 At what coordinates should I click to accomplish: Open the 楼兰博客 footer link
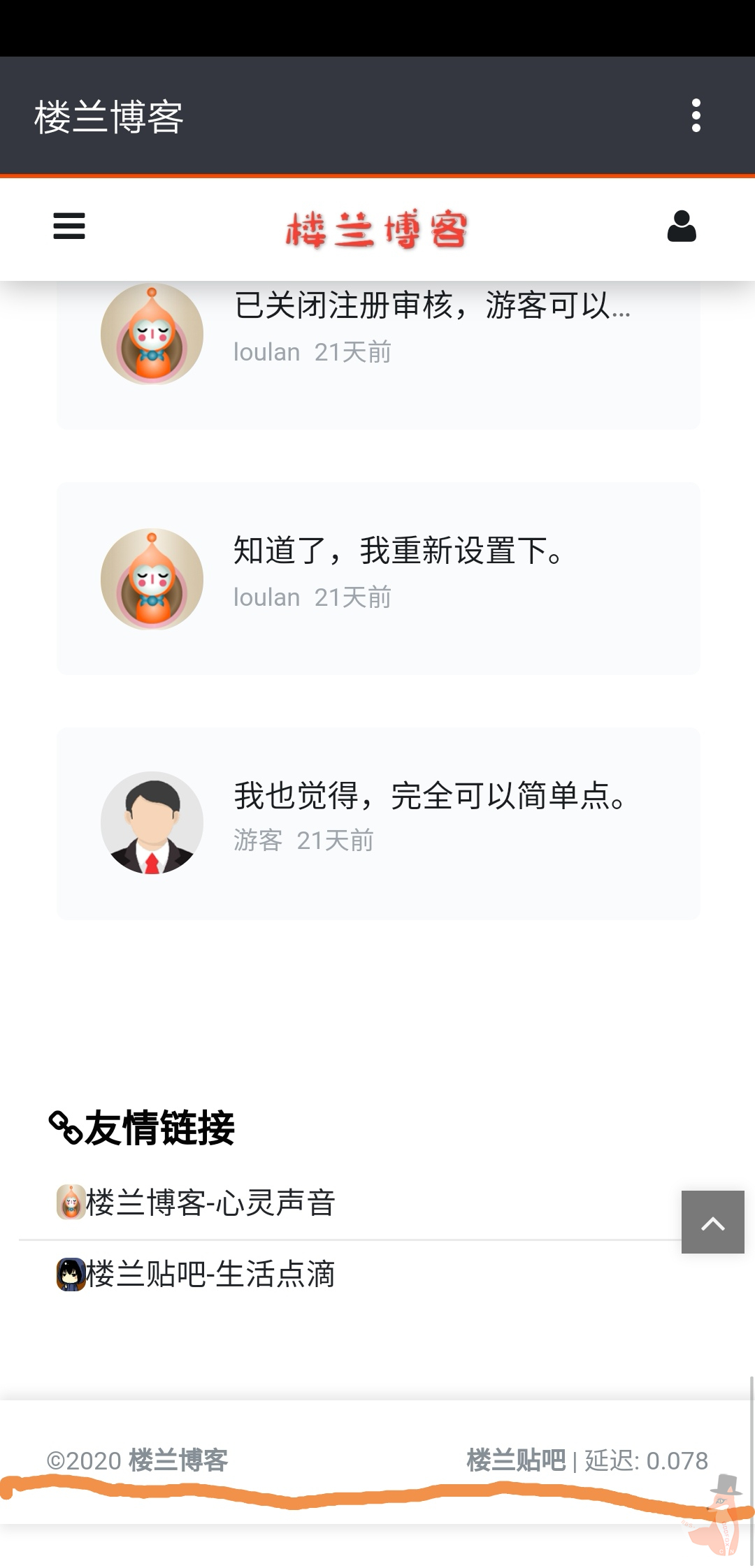click(178, 1460)
